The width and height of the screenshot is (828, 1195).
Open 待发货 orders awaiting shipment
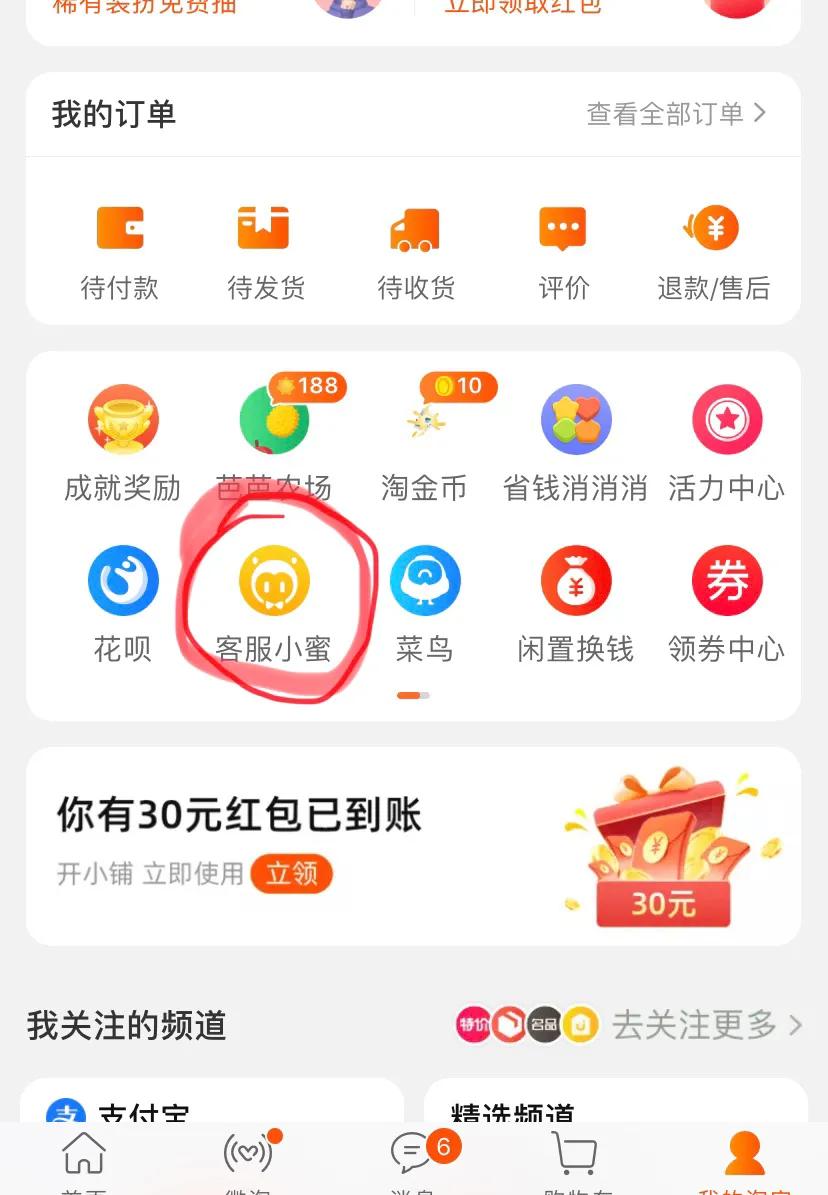(x=266, y=252)
